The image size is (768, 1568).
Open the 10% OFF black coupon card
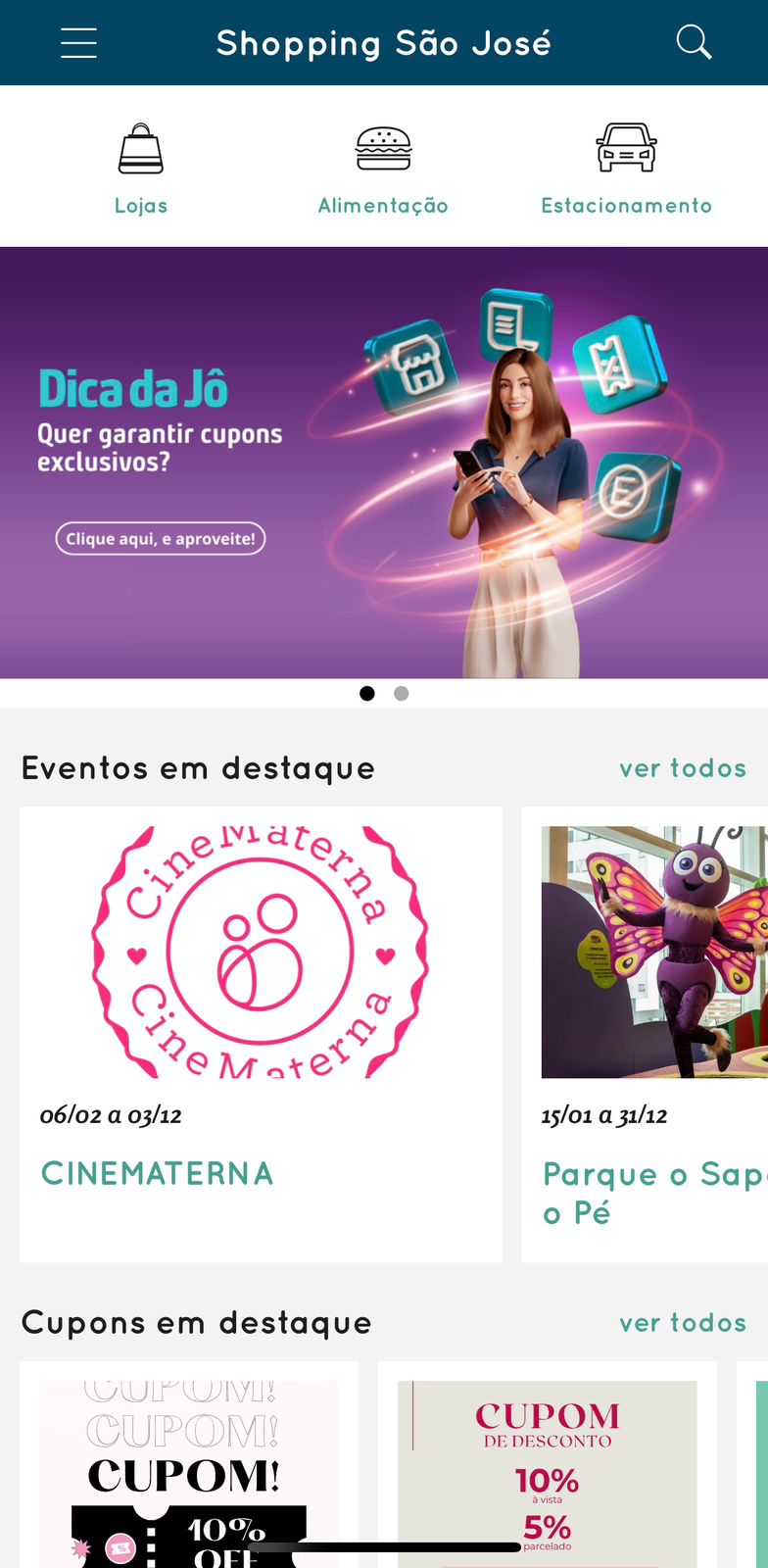pos(188,1470)
